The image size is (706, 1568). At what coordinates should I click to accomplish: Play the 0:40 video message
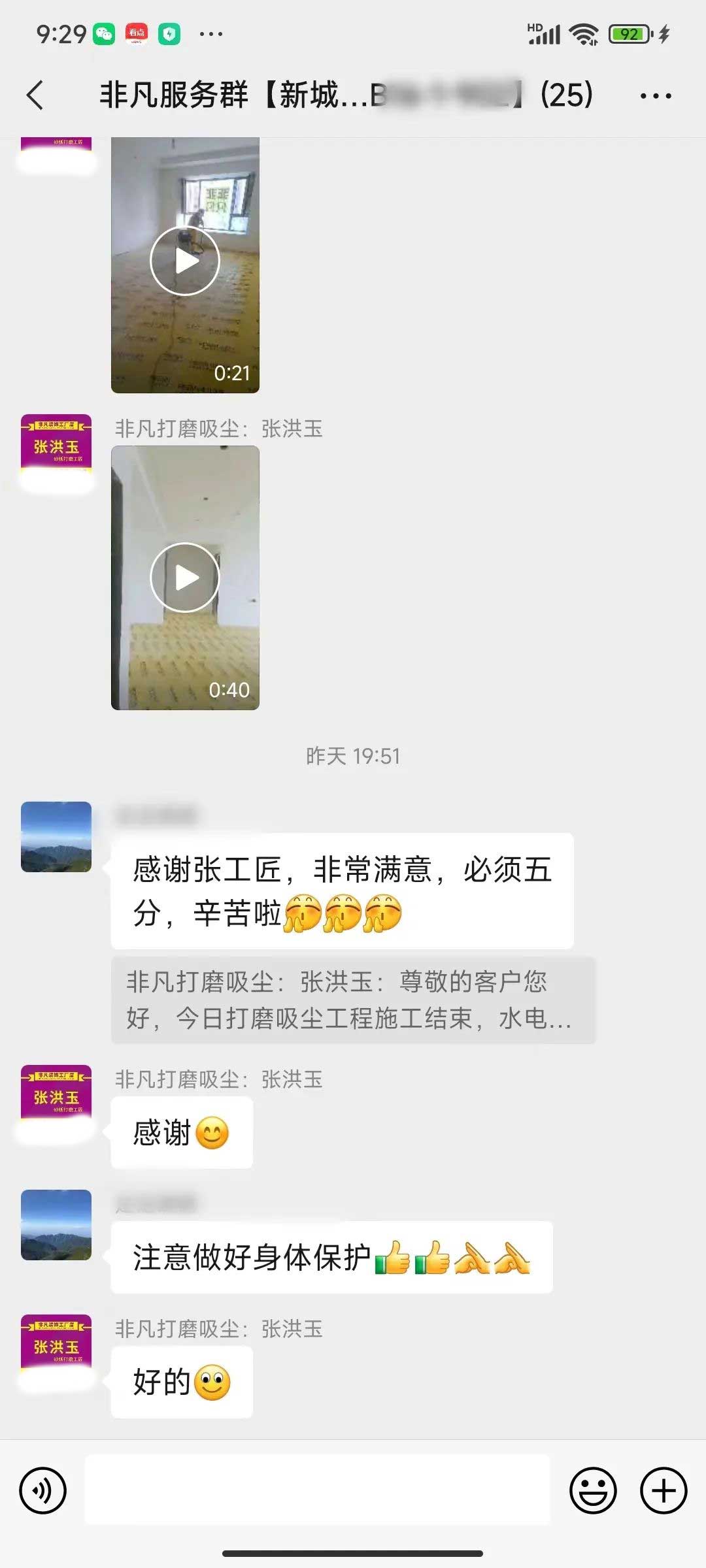click(x=185, y=578)
